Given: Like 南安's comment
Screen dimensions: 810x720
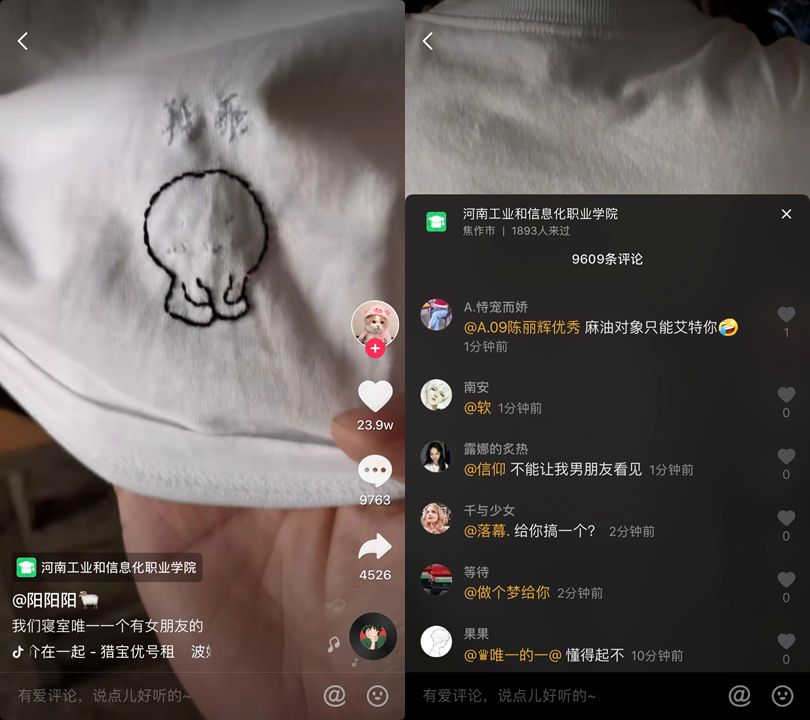Looking at the screenshot, I should 786,395.
